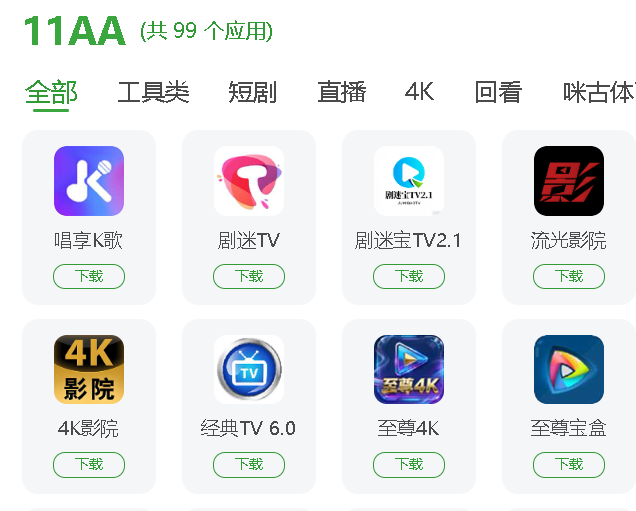Open the 咪咕体 tab
This screenshot has width=636, height=511.
(598, 92)
